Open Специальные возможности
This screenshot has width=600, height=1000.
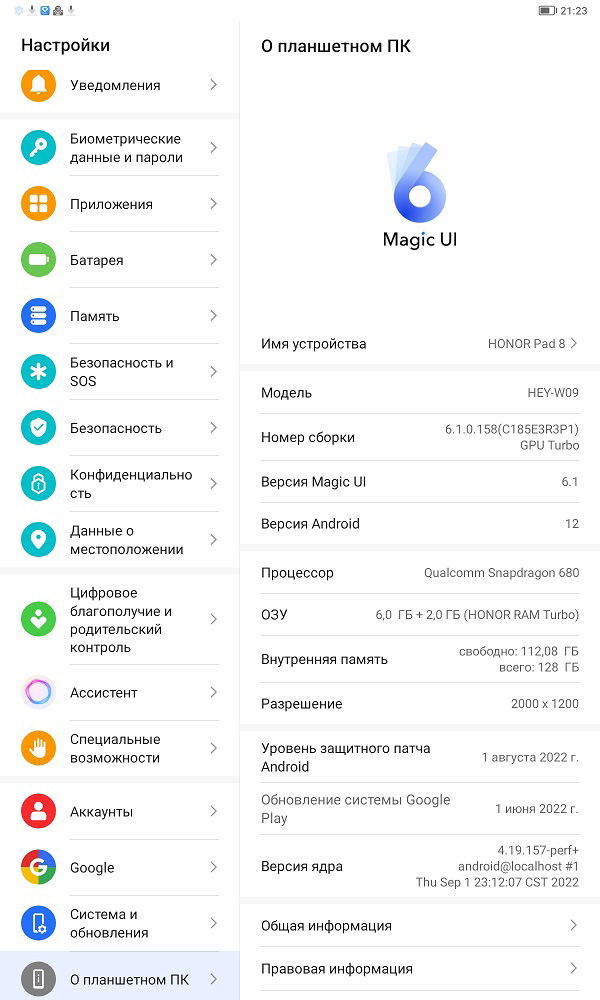click(120, 749)
